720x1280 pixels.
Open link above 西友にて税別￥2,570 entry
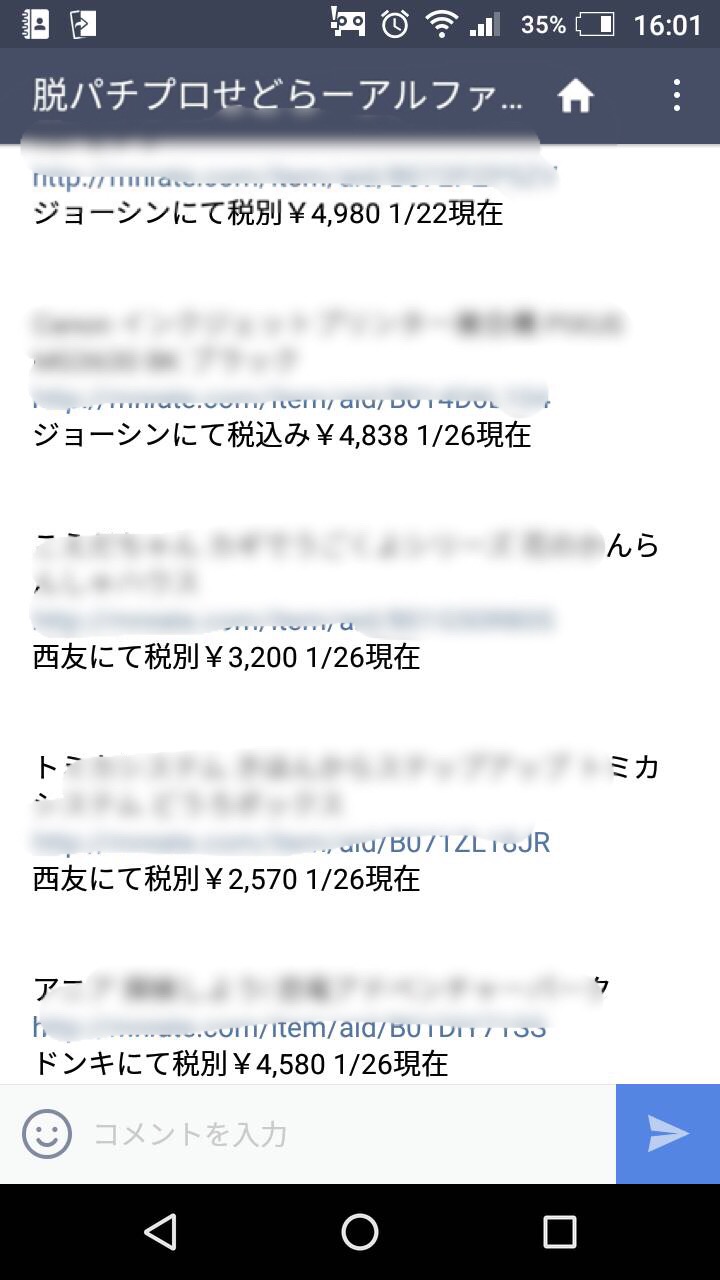[x=292, y=843]
